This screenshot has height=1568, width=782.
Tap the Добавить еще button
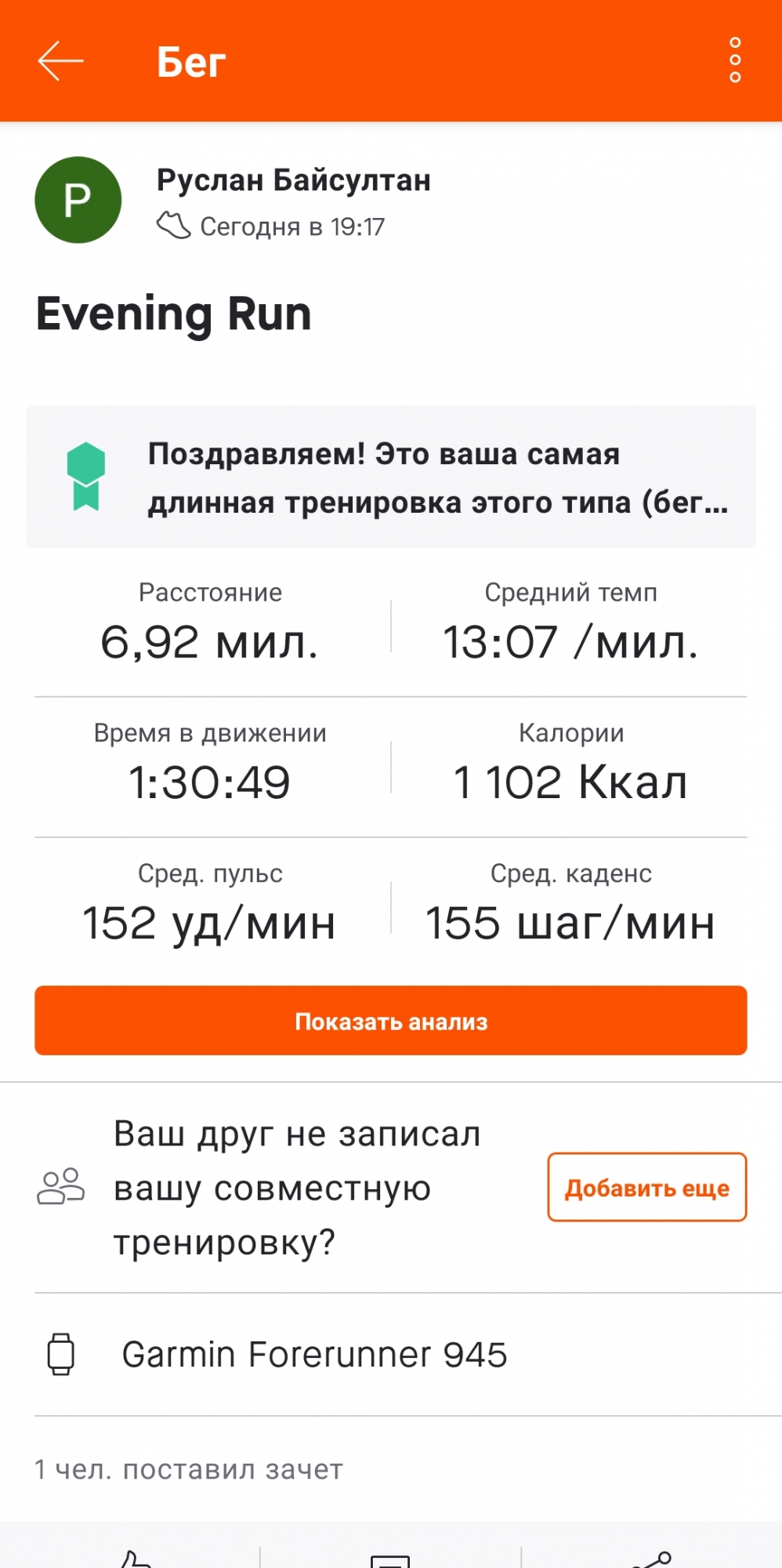click(646, 1187)
